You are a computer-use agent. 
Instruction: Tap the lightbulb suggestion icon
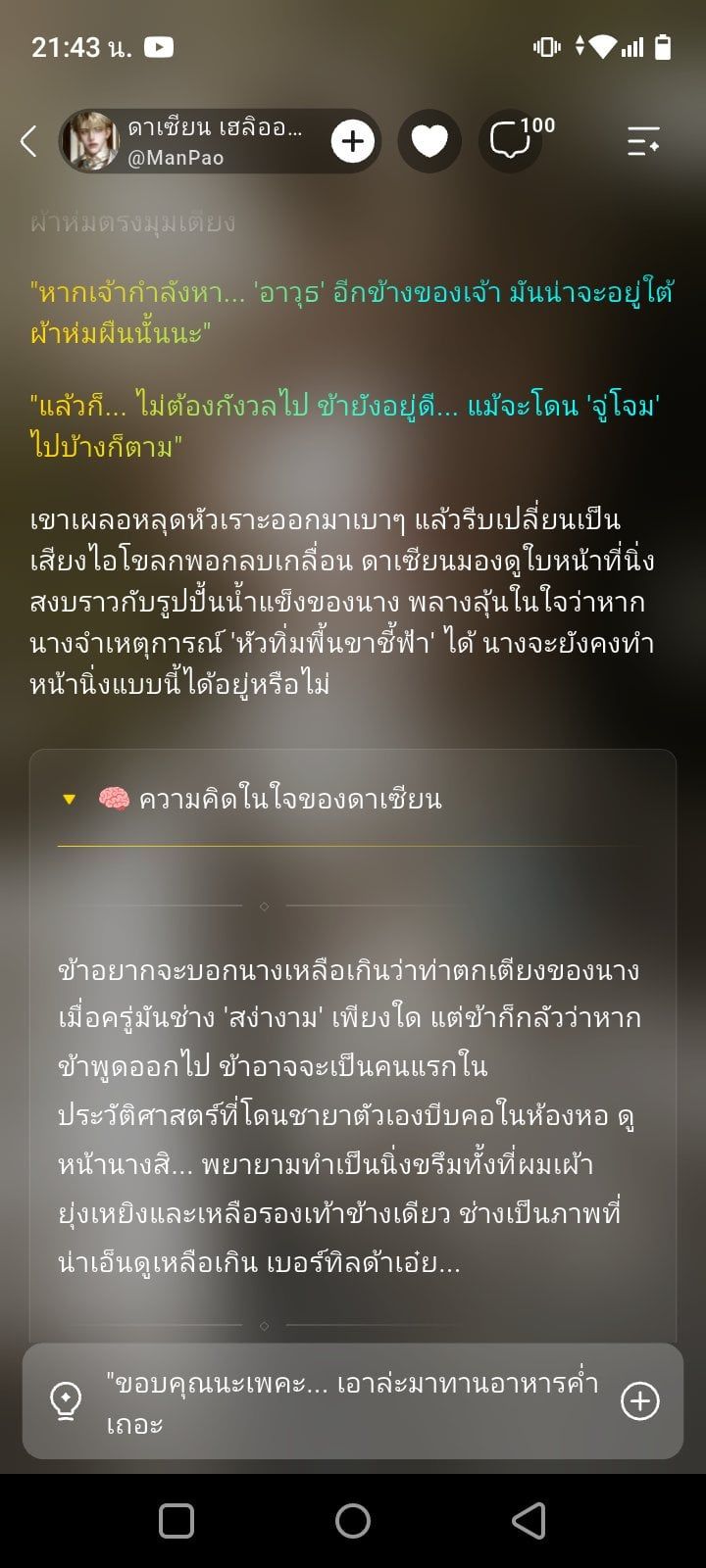pos(66,1401)
